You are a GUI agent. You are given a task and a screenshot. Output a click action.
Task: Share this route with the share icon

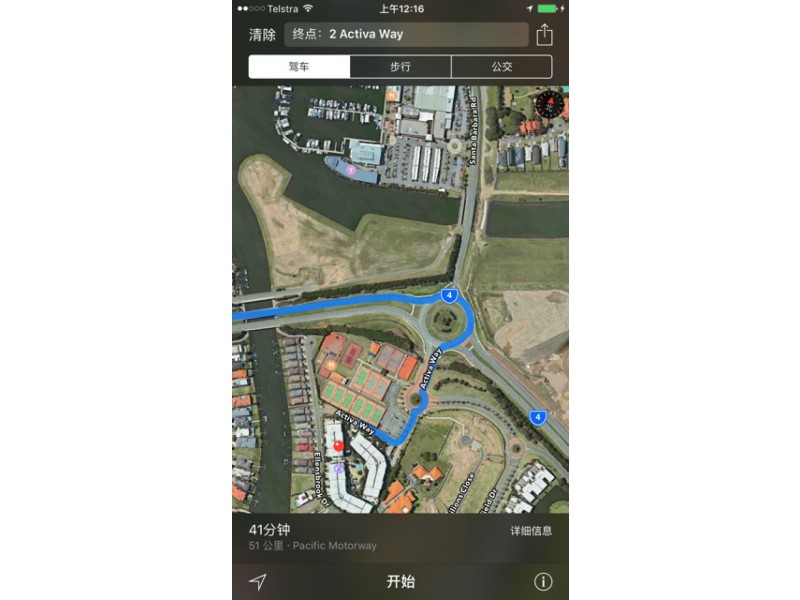[x=544, y=35]
